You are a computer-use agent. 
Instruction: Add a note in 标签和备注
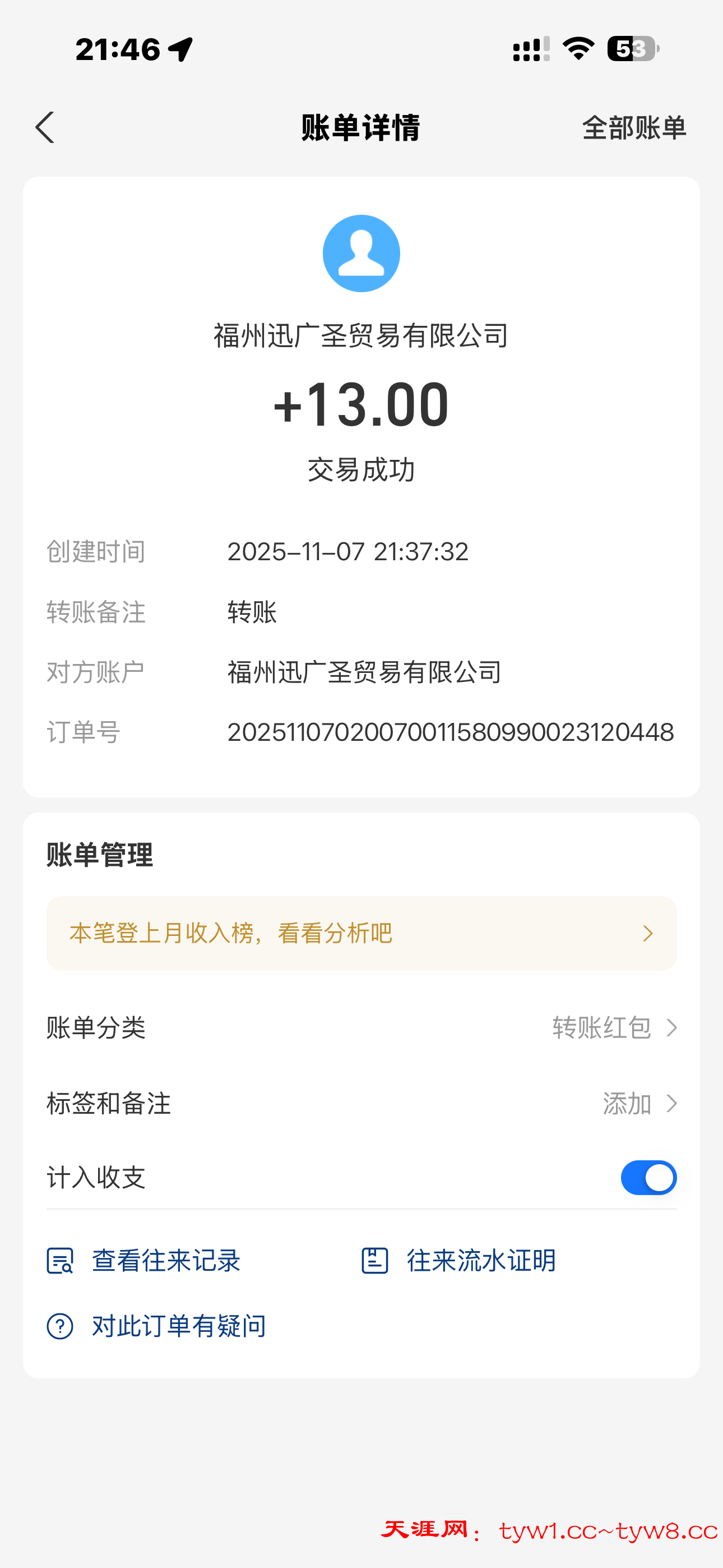pos(638,1103)
